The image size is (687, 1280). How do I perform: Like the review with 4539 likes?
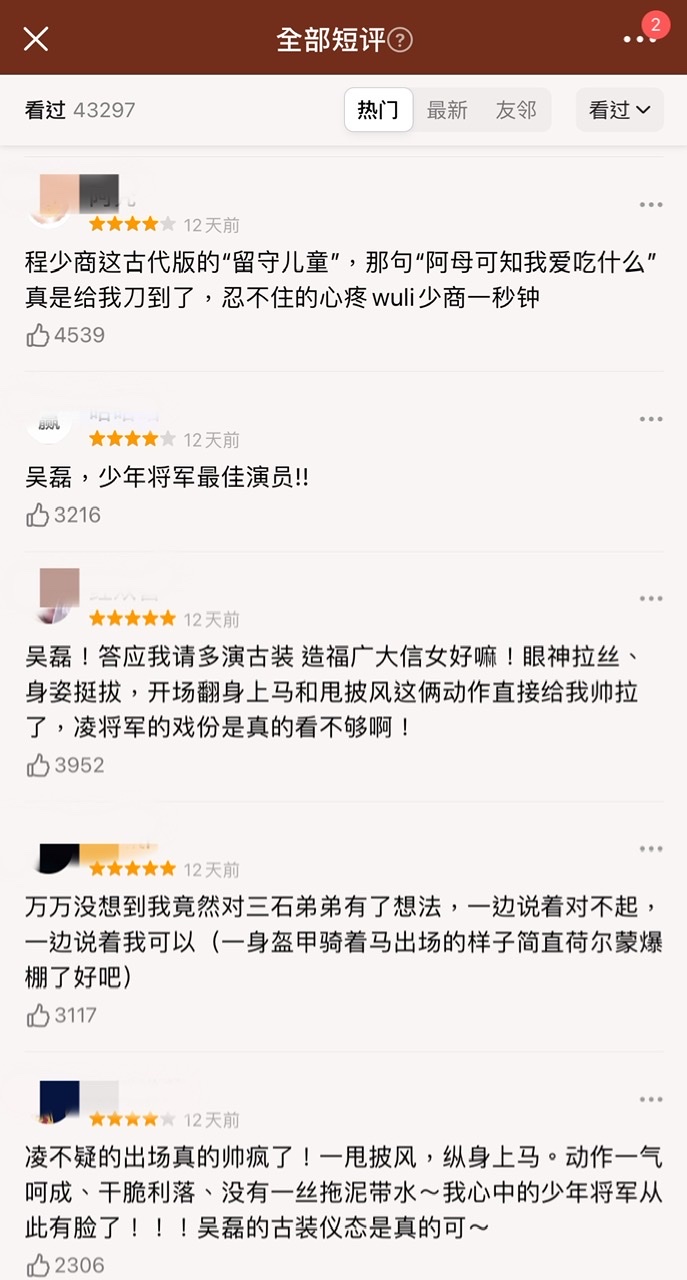tap(38, 335)
